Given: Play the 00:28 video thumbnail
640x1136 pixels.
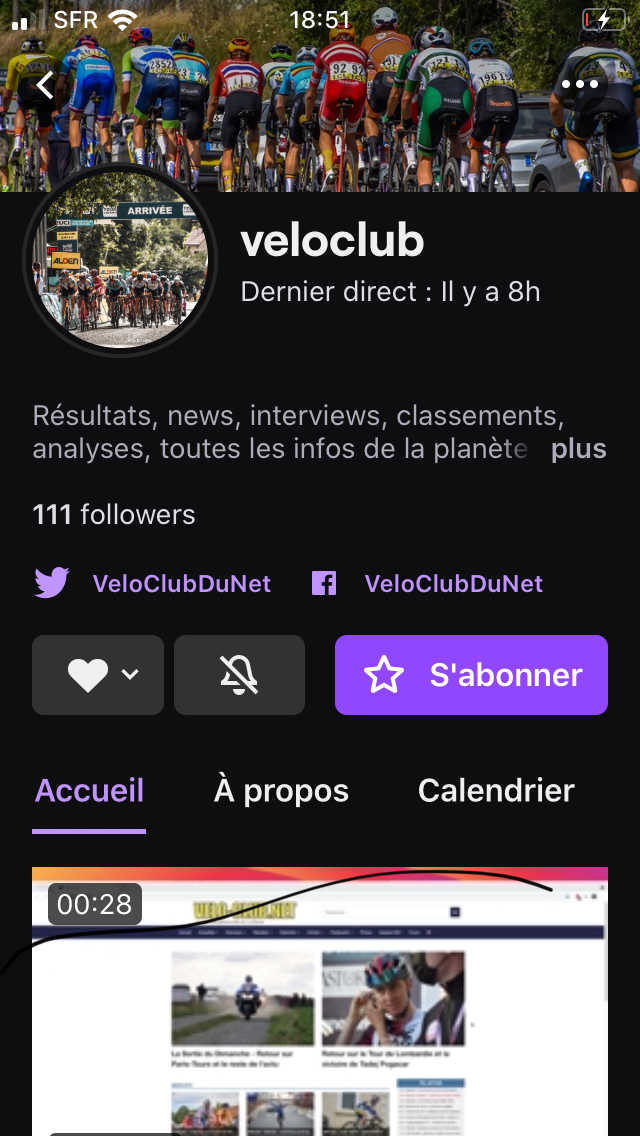Looking at the screenshot, I should tap(320, 1000).
